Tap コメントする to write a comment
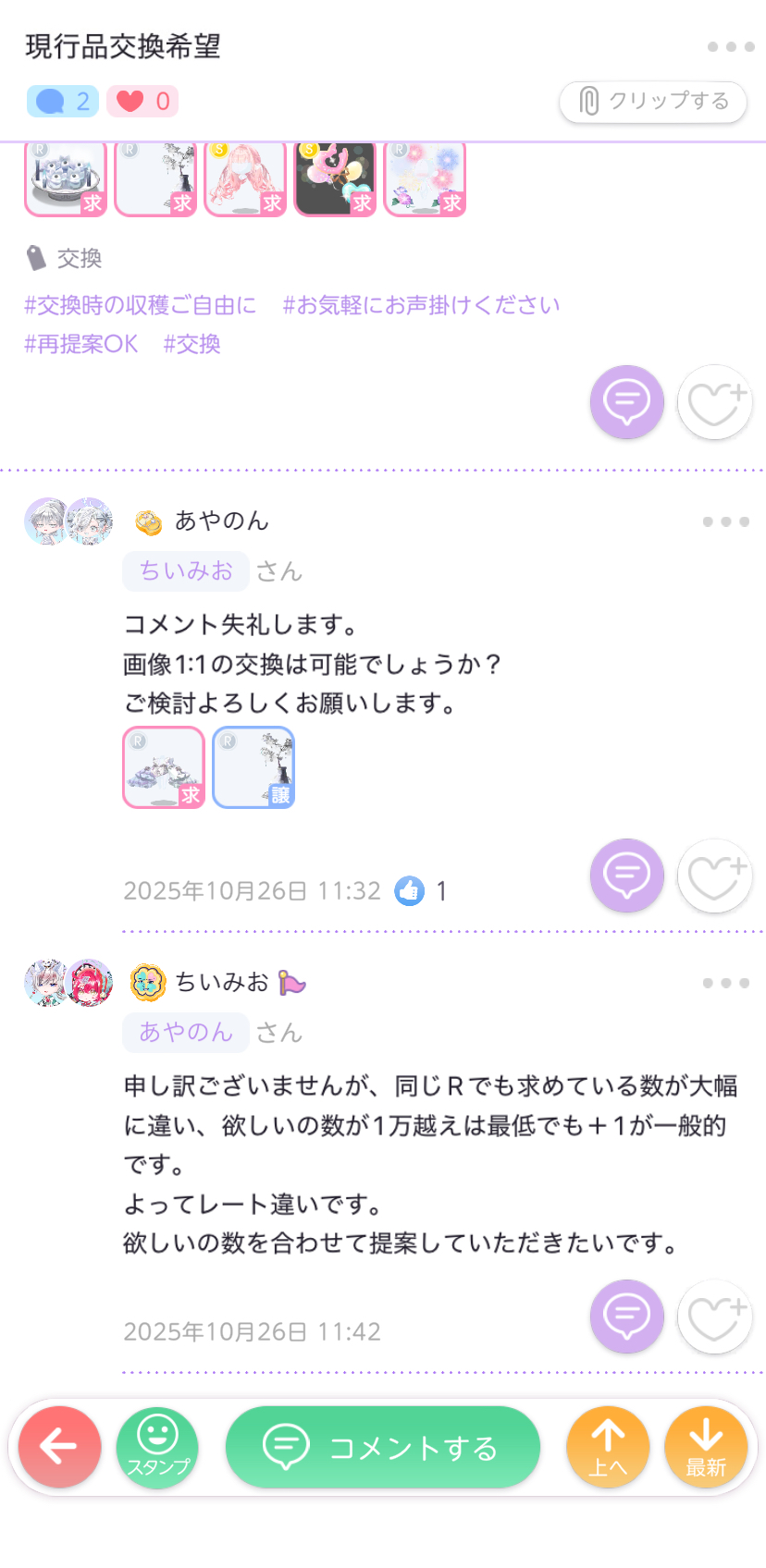This screenshot has width=766, height=1568. coord(382,1447)
